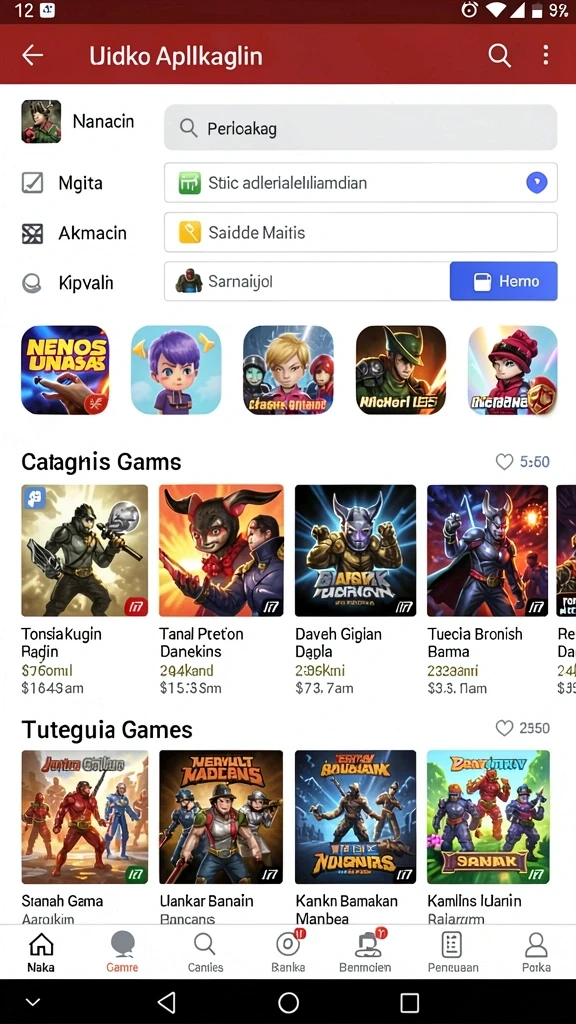Tap the blue Hemo button

[504, 281]
